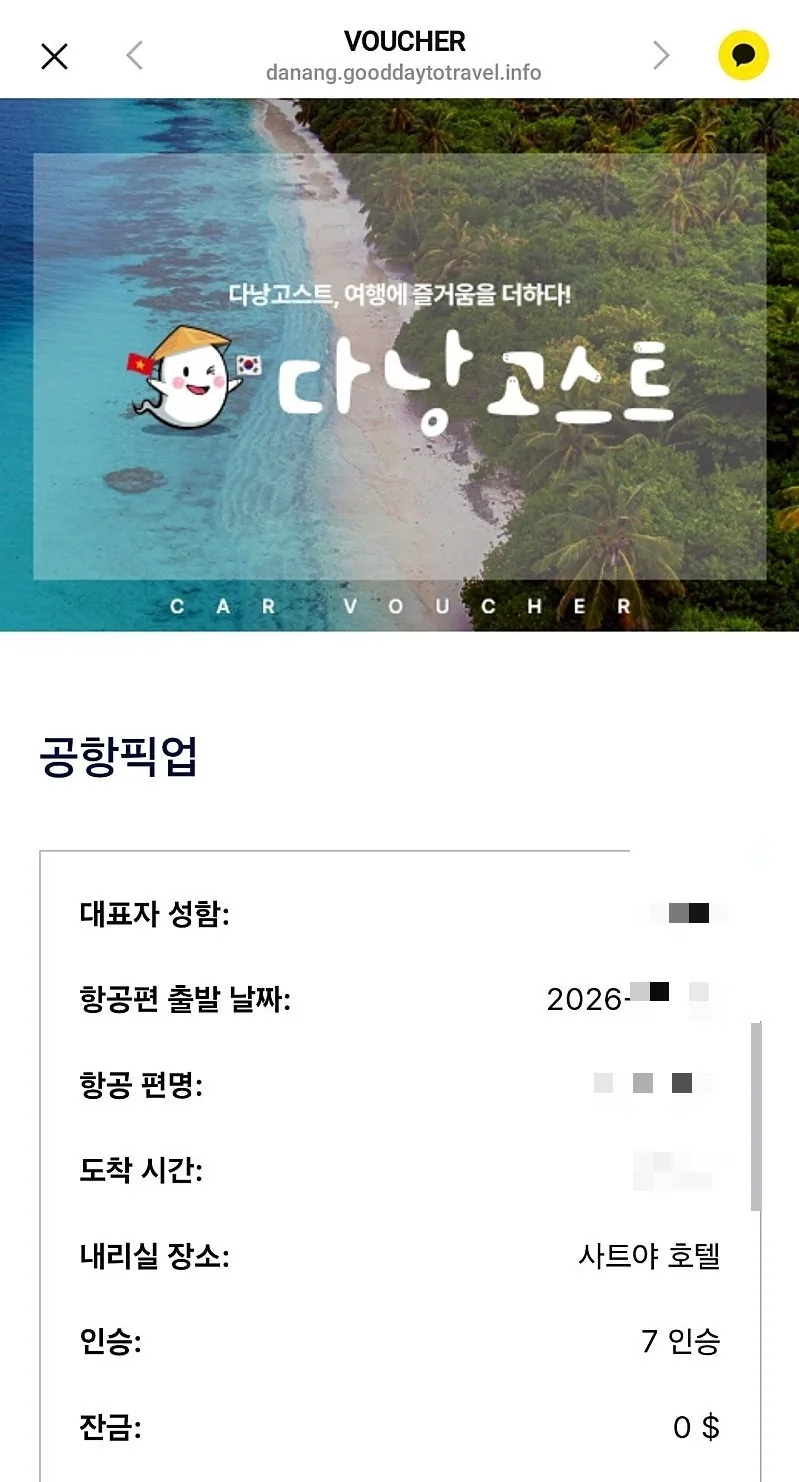The height and width of the screenshot is (1482, 799).
Task: Open the yellow KakaoTalk chat icon
Action: click(x=743, y=55)
